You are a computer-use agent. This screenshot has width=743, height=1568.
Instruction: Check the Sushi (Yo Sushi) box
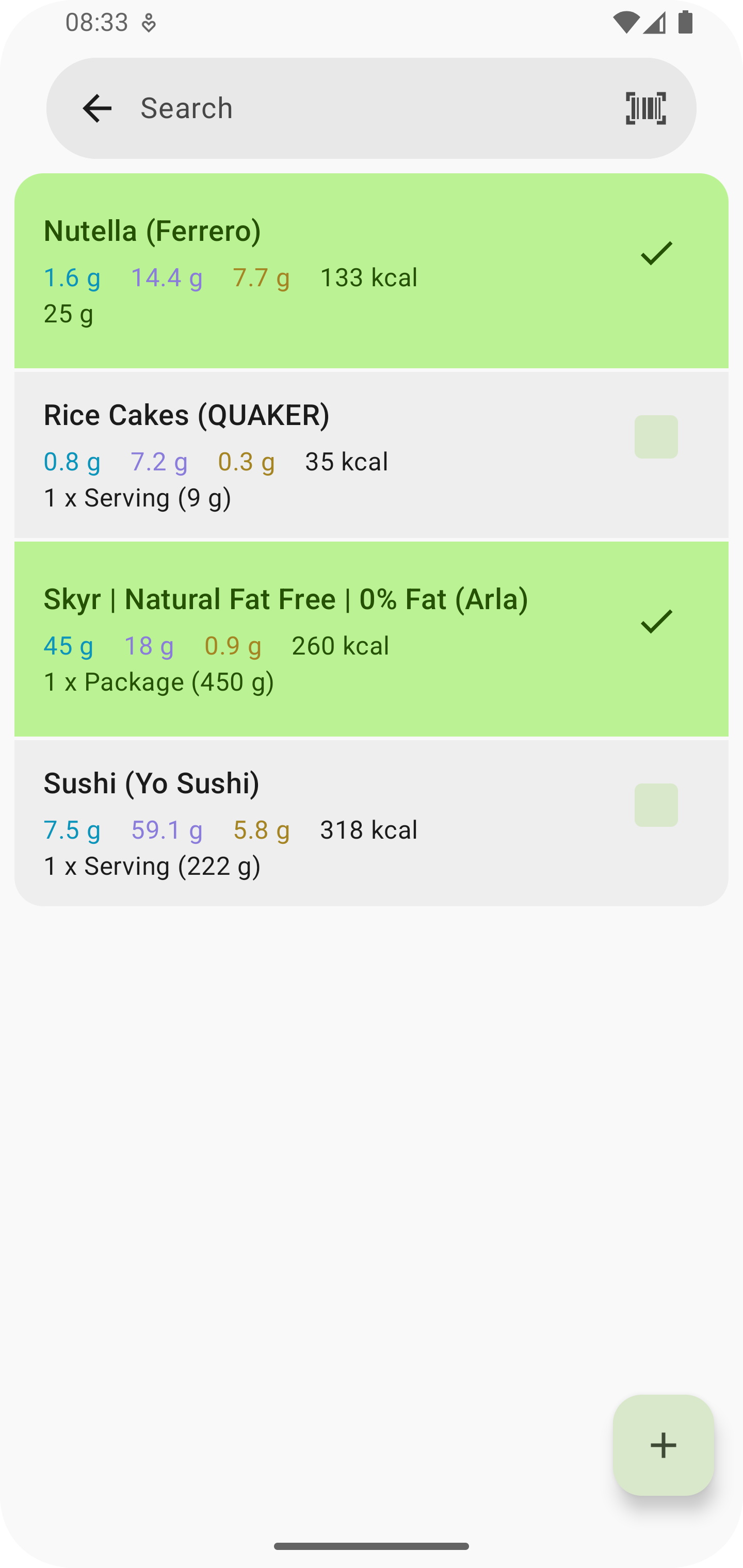pos(656,805)
